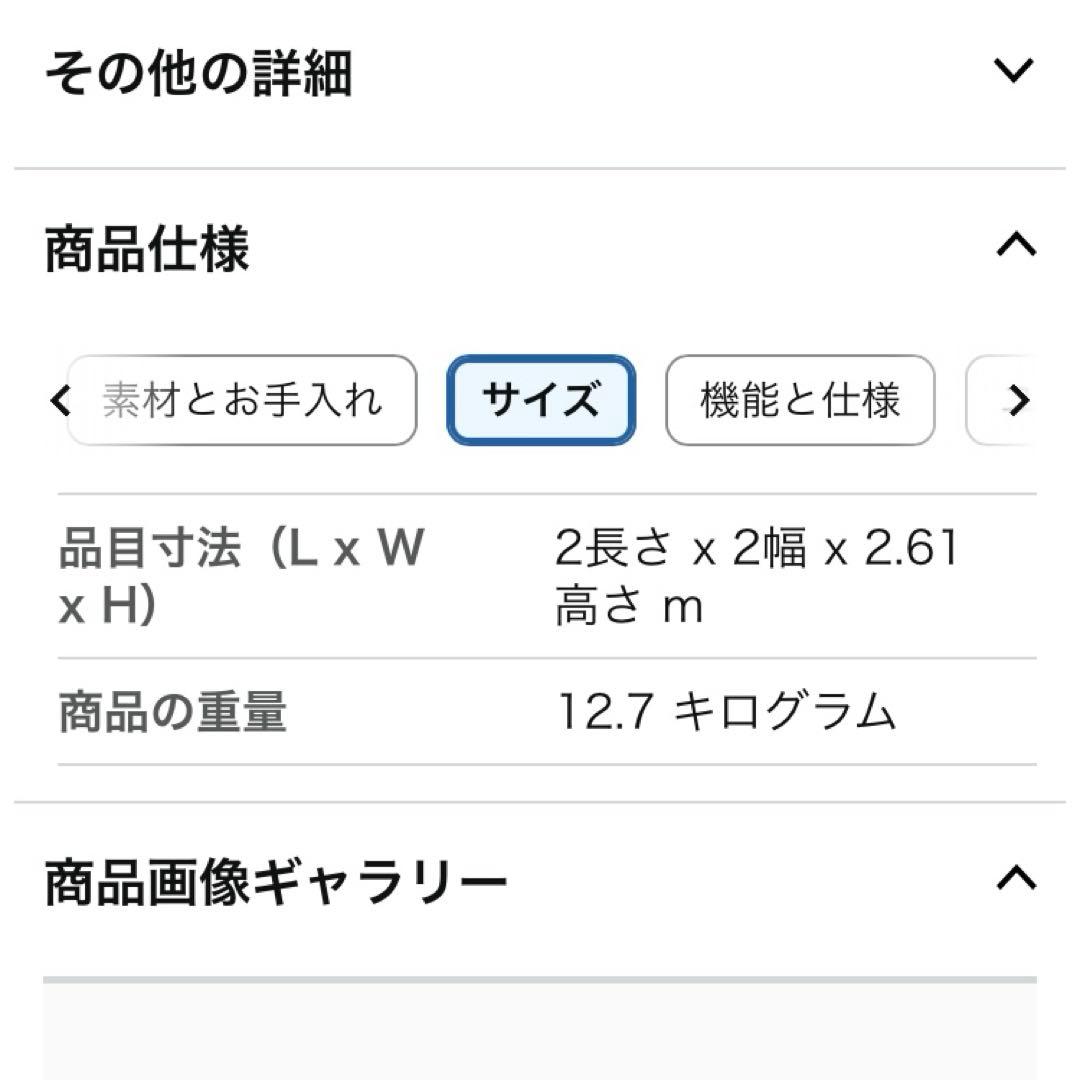The width and height of the screenshot is (1080, 1080).
Task: Tap the right arrow of the chip row
Action: (1018, 401)
